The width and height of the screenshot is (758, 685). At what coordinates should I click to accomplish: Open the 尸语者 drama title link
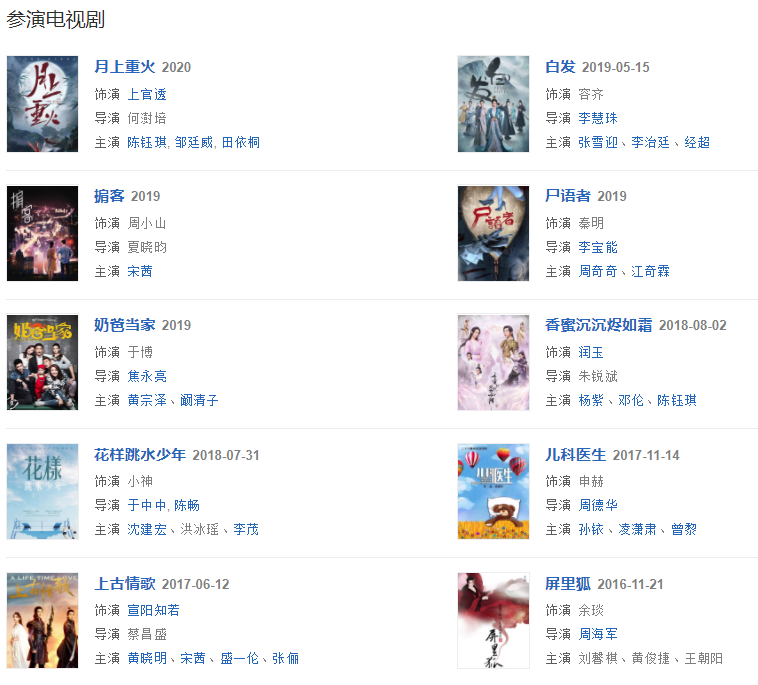point(568,196)
